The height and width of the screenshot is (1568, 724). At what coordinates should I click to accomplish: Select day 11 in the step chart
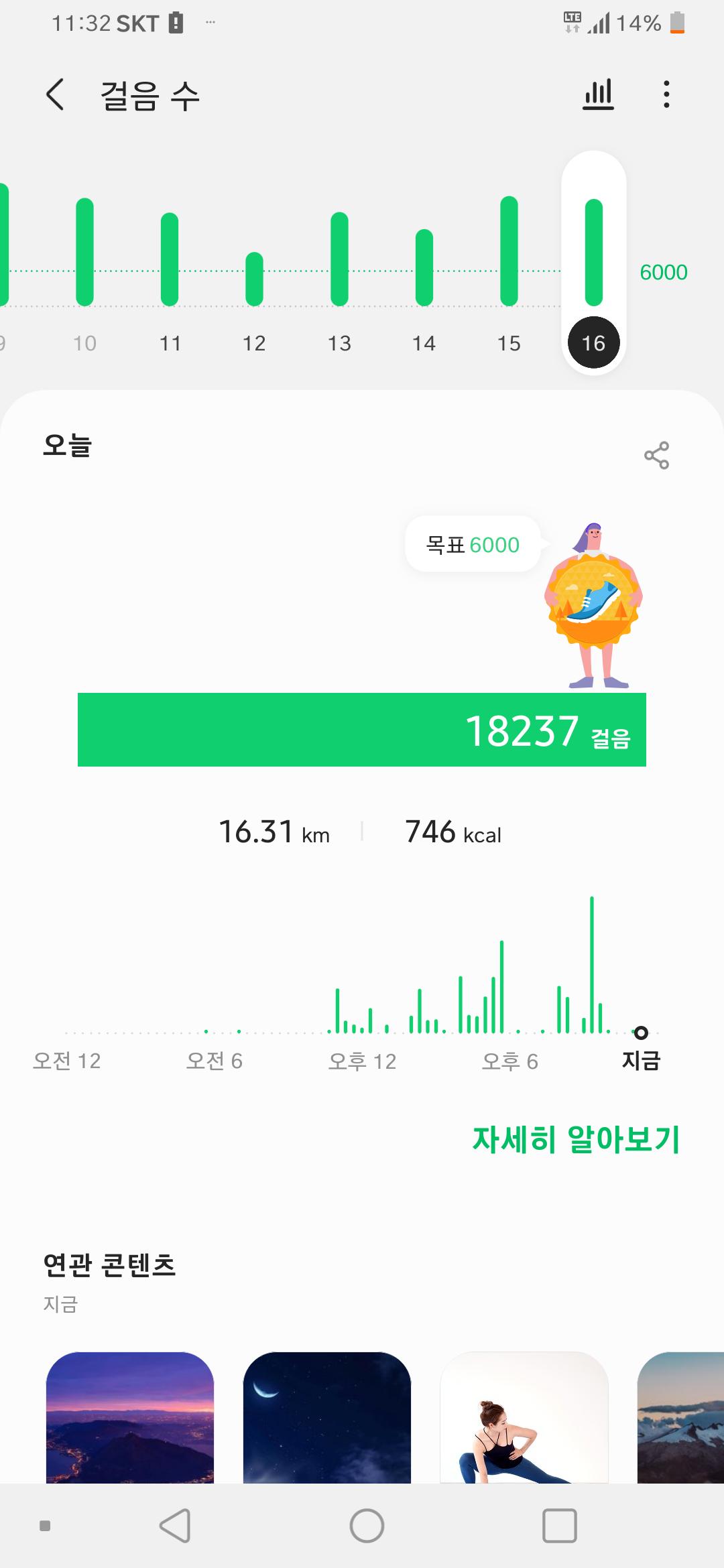pos(170,268)
